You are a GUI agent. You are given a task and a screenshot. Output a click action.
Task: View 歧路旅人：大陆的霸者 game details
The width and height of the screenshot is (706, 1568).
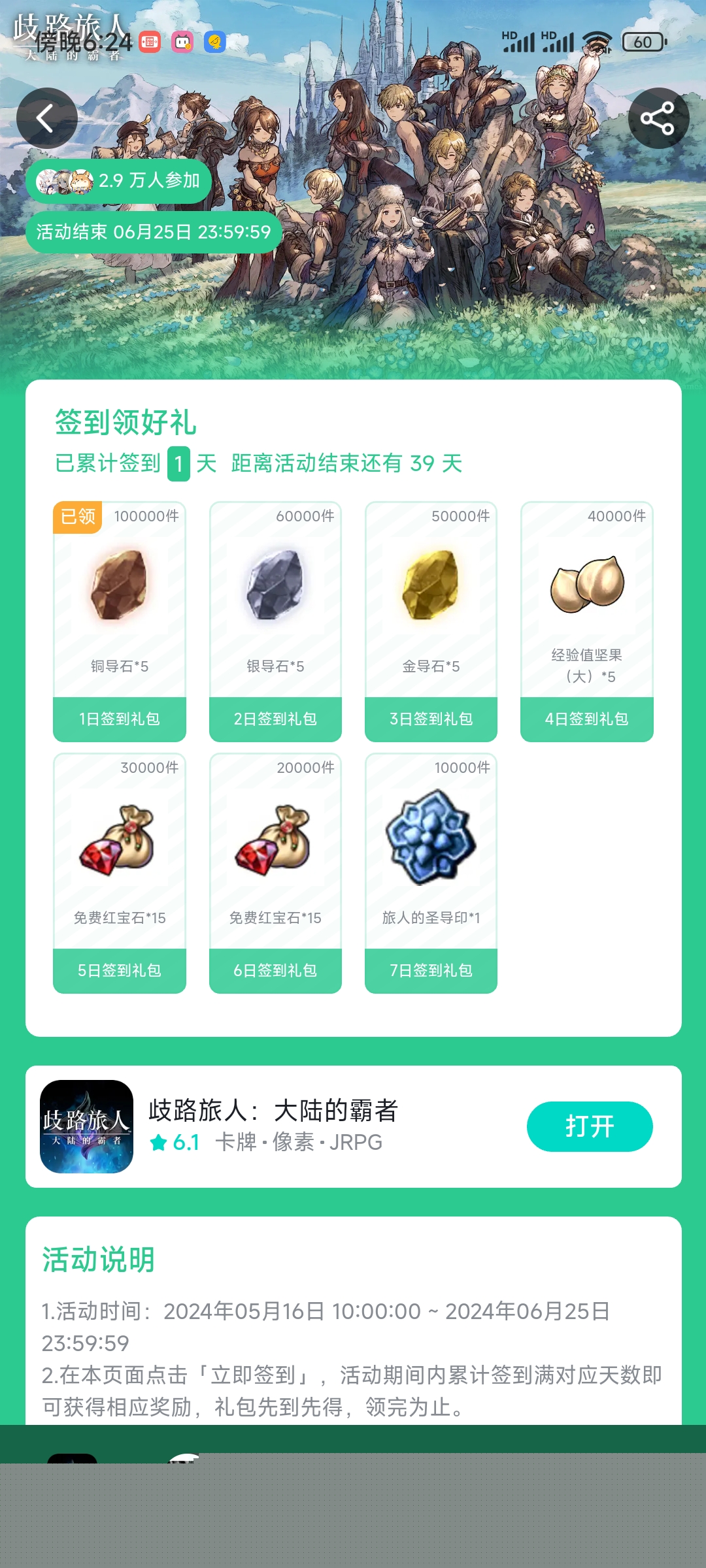pyautogui.click(x=273, y=1111)
